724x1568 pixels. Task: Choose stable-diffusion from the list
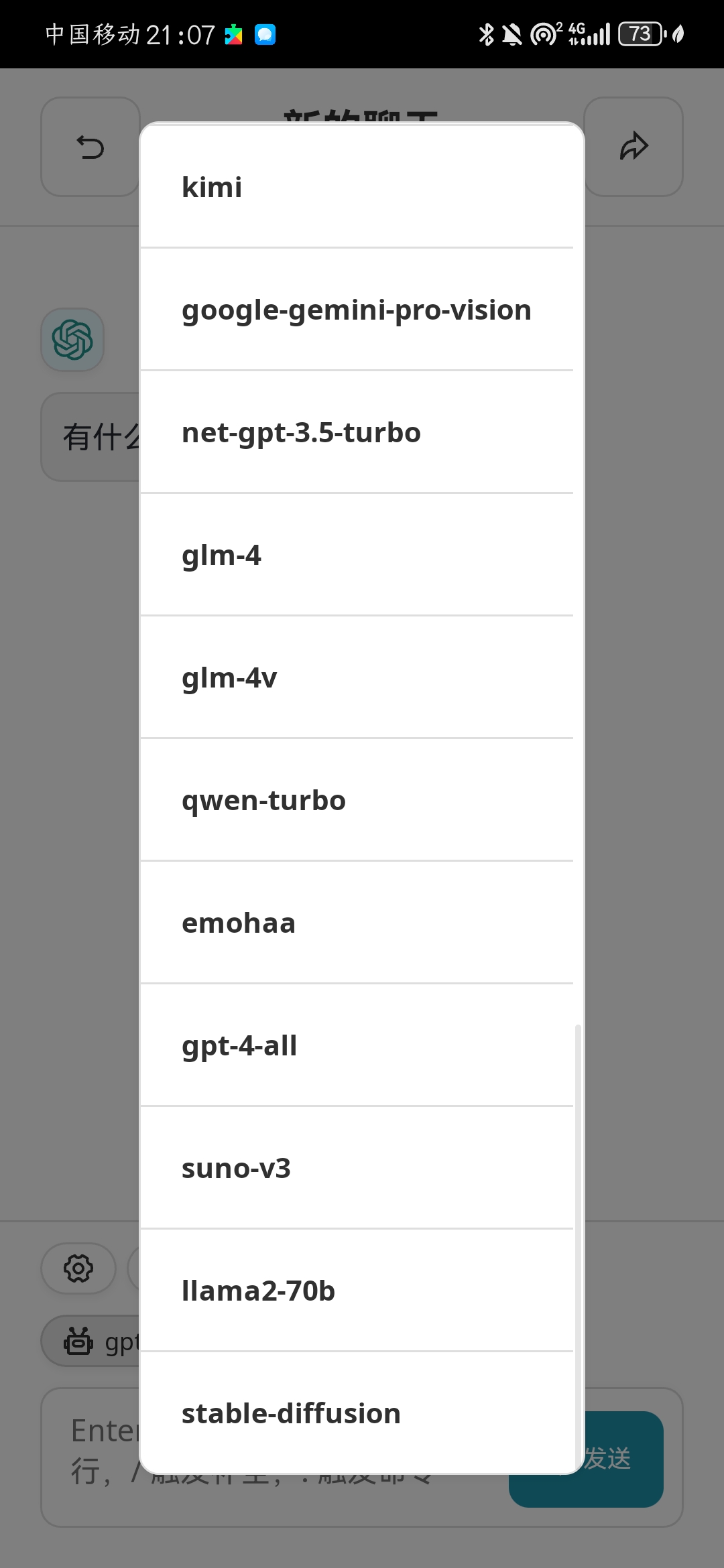357,1413
